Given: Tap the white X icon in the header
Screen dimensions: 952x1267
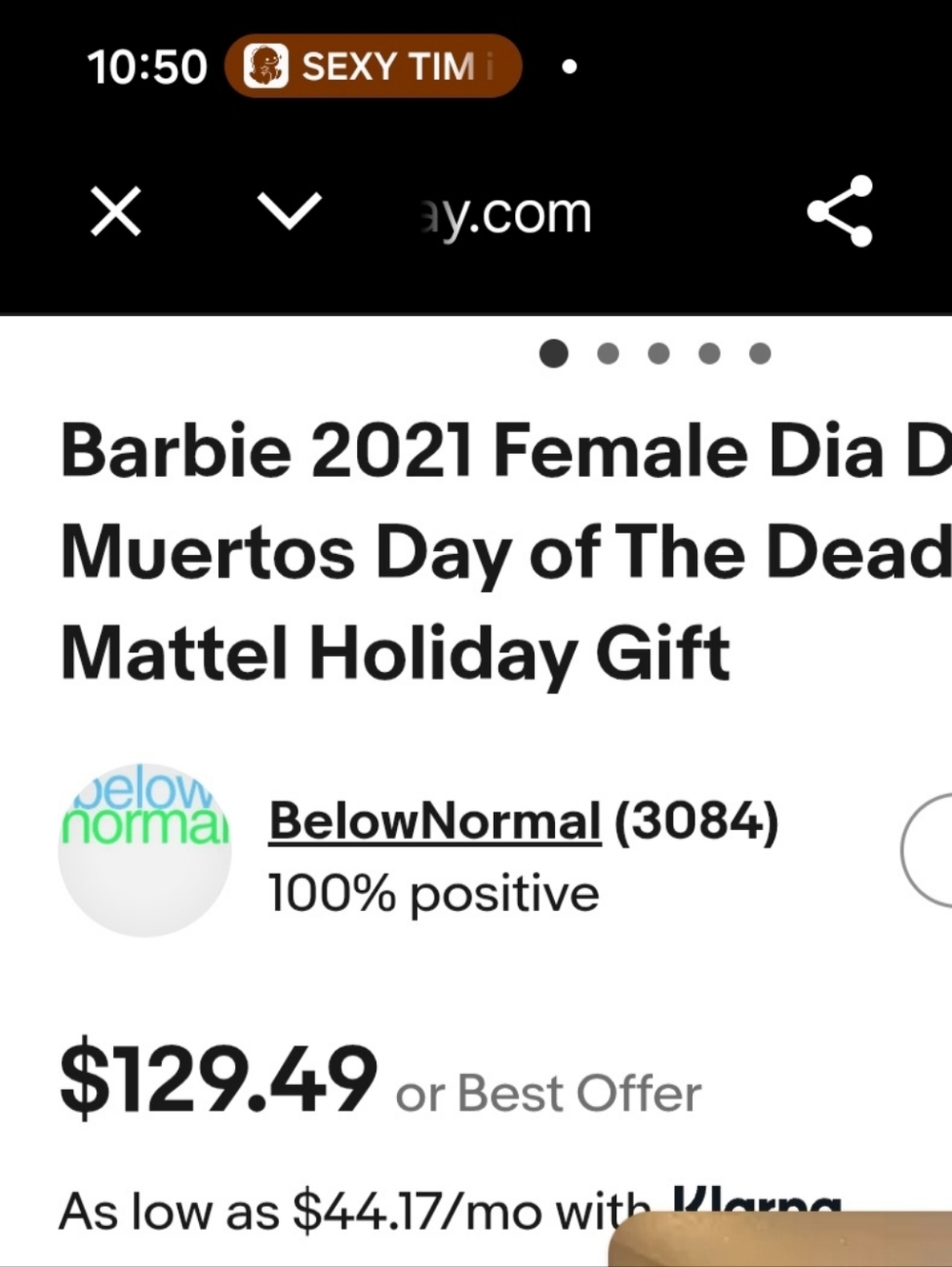Looking at the screenshot, I should point(114,211).
